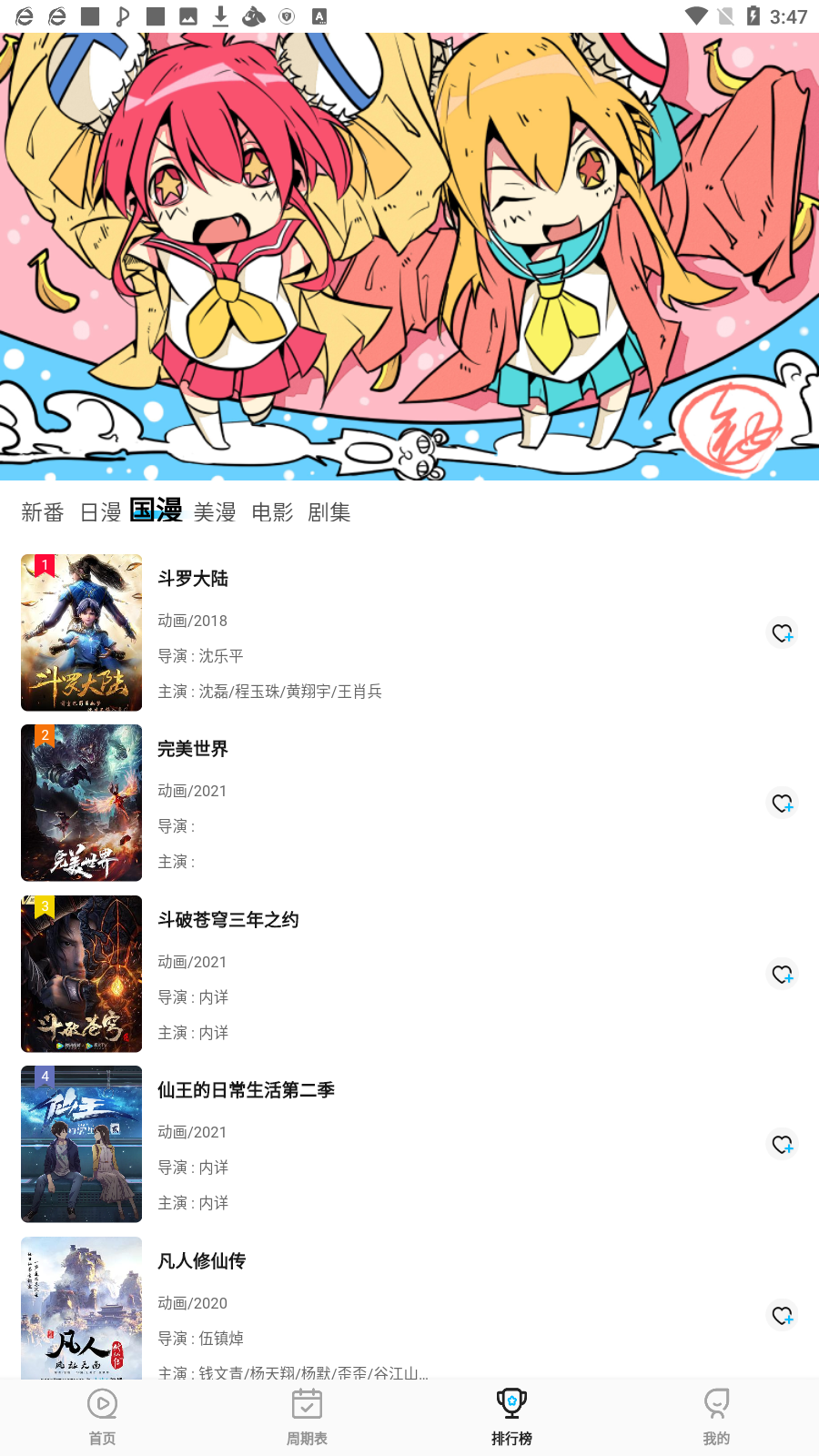
Task: Open the 日漫 category tab
Action: (x=100, y=511)
